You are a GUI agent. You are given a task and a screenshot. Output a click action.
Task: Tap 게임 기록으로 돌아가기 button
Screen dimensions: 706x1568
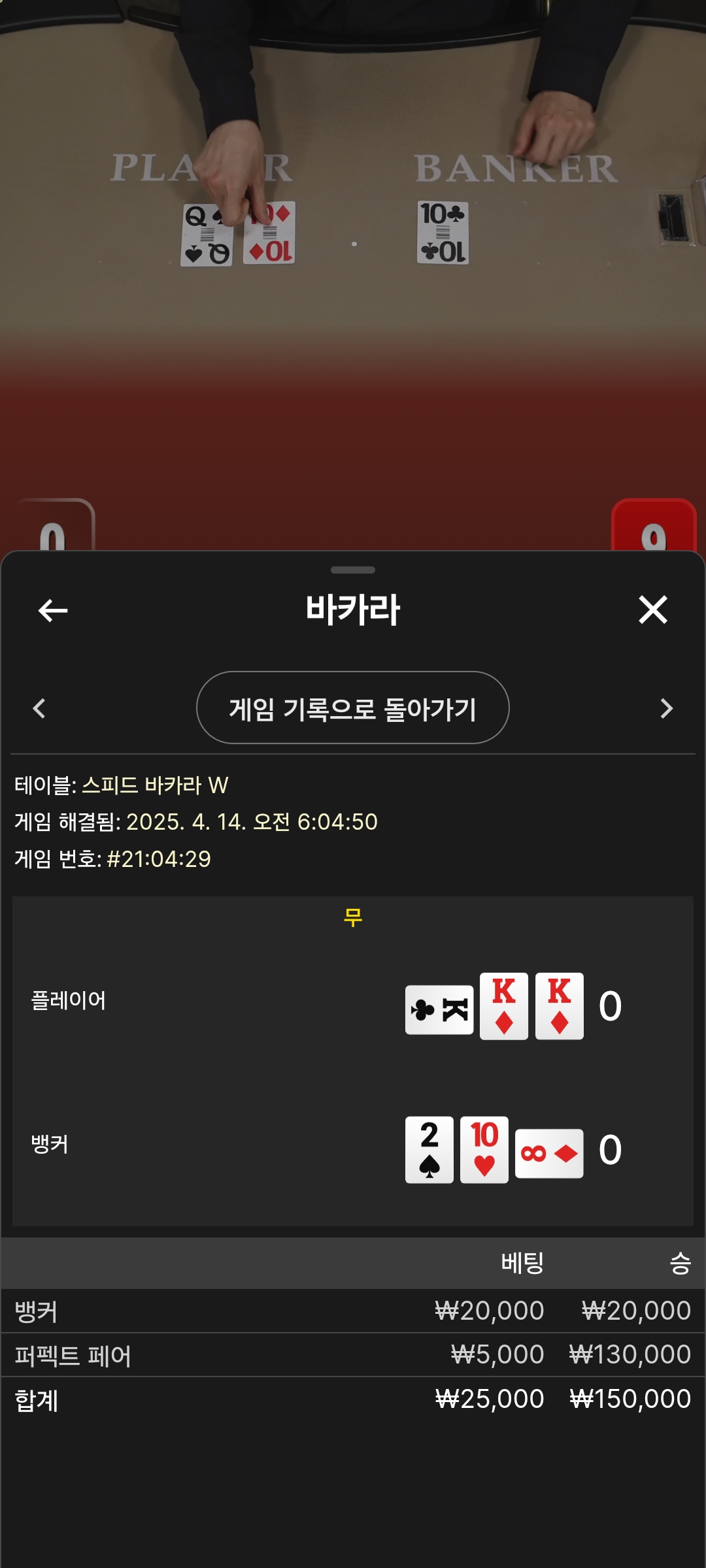coord(352,708)
